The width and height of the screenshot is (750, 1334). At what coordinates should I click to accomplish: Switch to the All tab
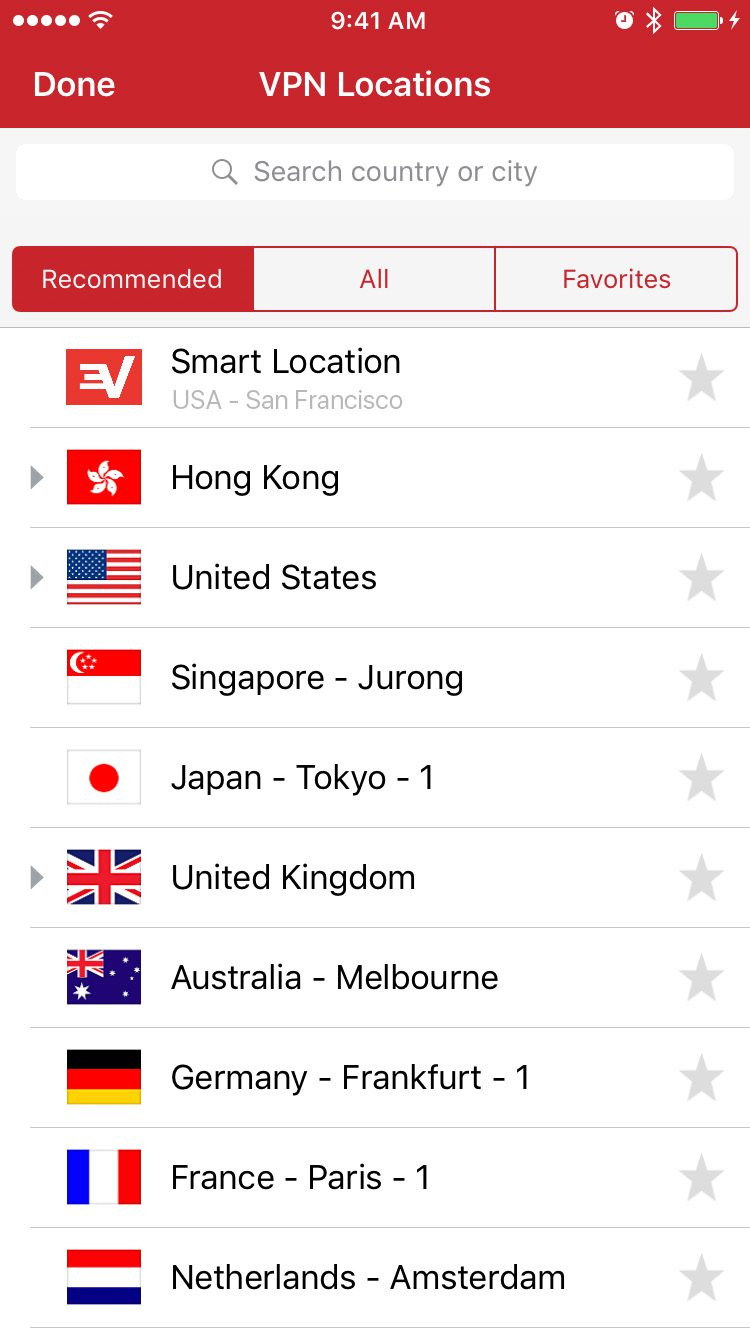(374, 279)
